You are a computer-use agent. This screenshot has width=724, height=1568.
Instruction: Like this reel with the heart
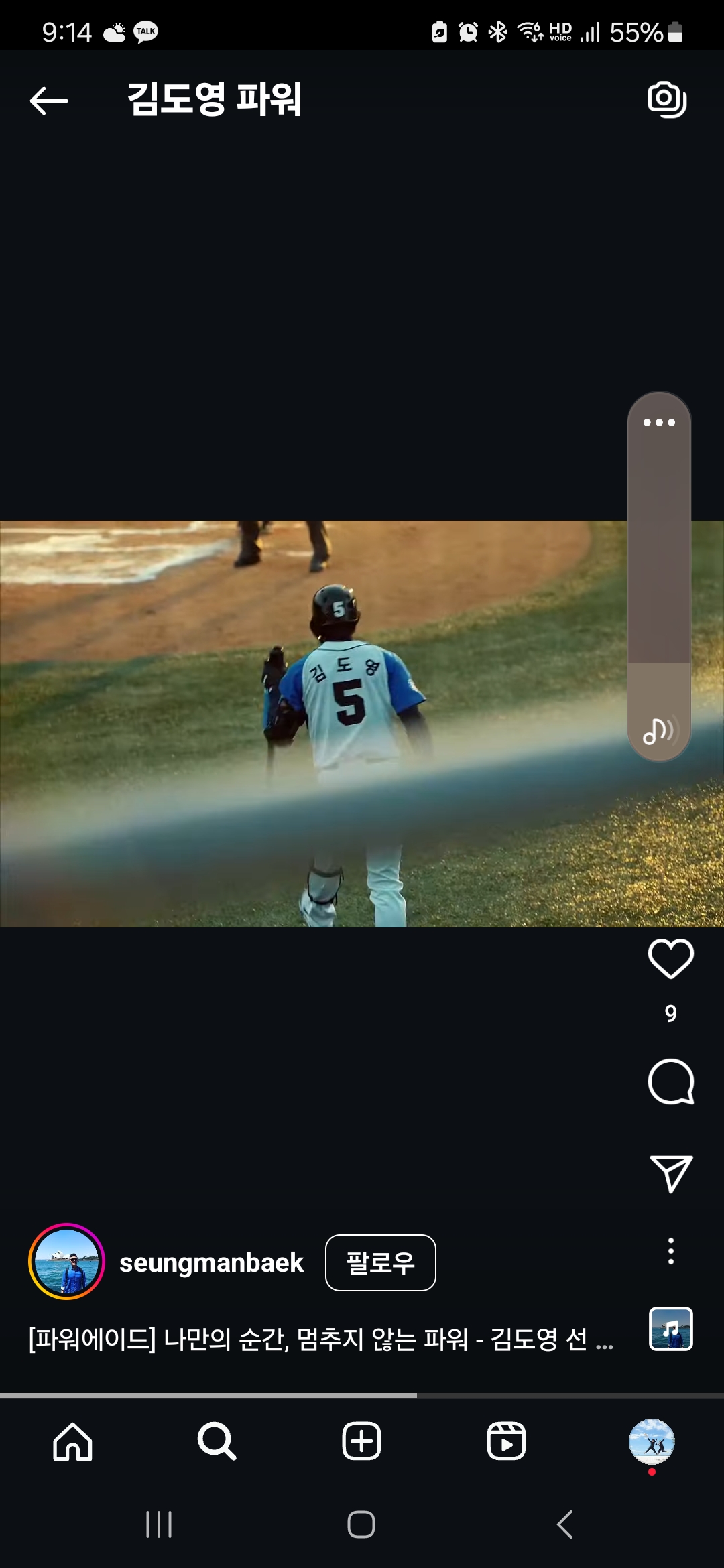pos(670,959)
